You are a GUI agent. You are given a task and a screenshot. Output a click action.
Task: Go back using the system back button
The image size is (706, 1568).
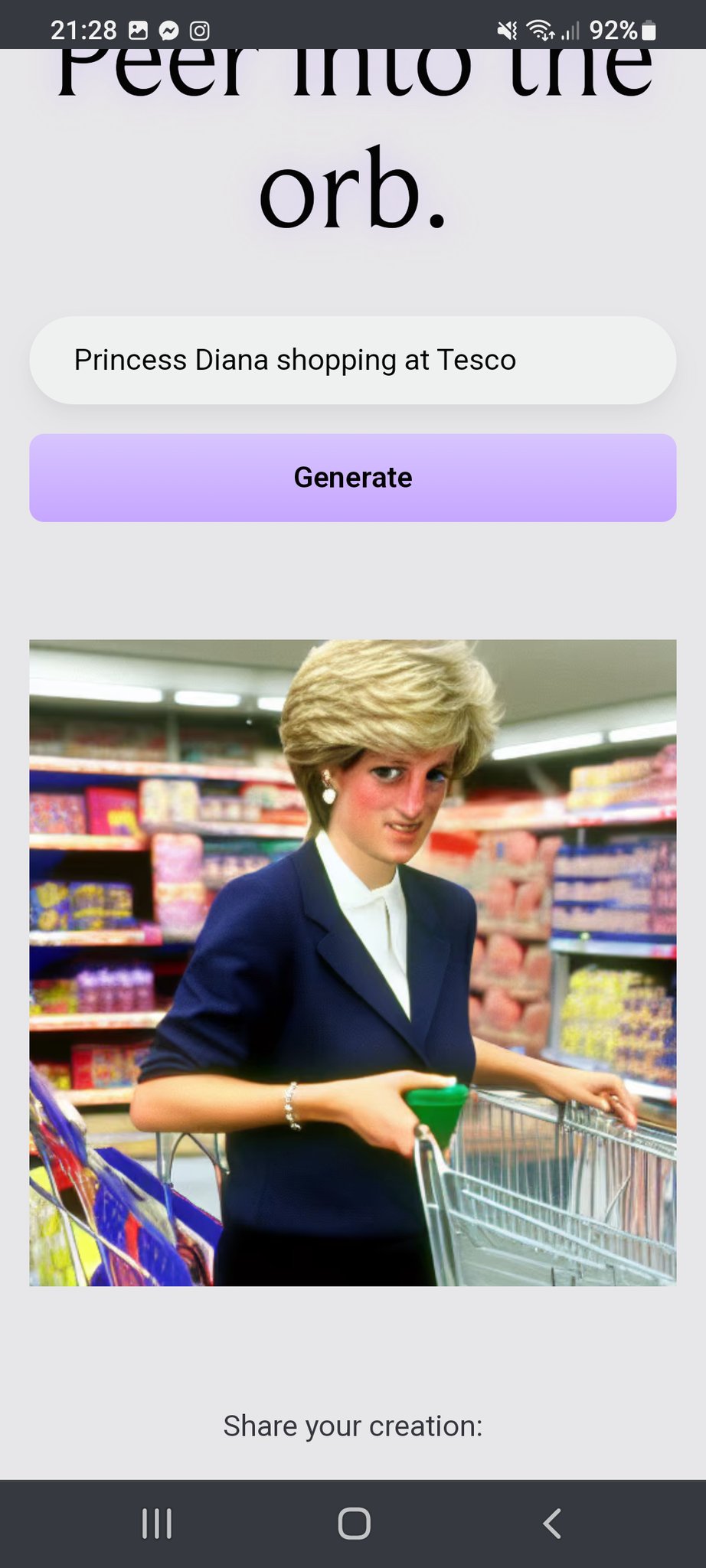(551, 1524)
